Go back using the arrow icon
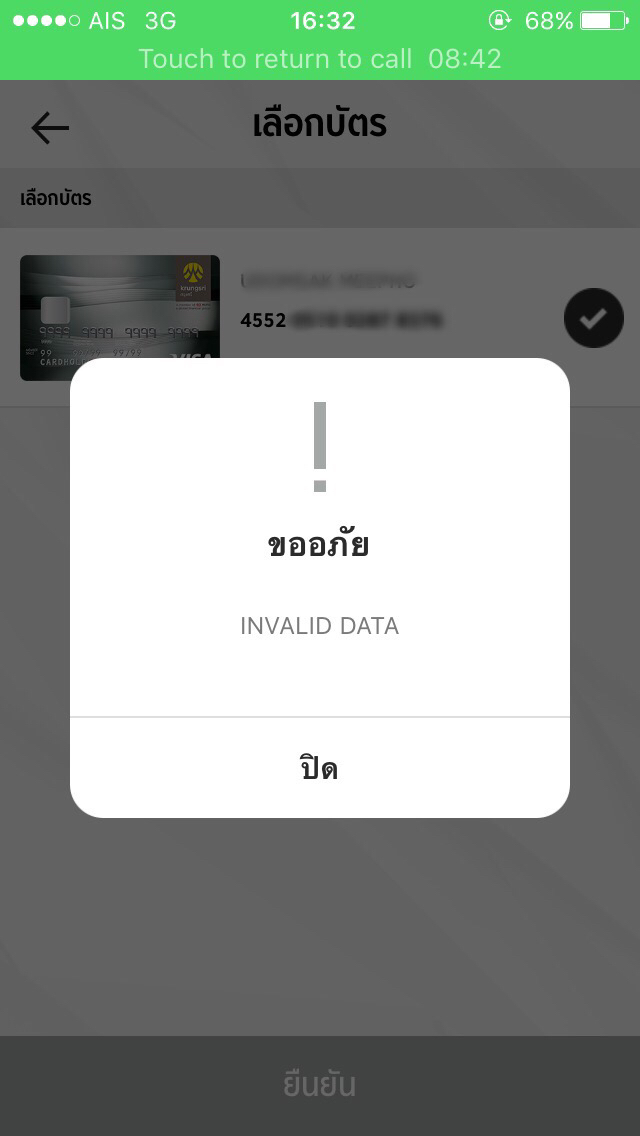This screenshot has width=640, height=1136. click(50, 128)
